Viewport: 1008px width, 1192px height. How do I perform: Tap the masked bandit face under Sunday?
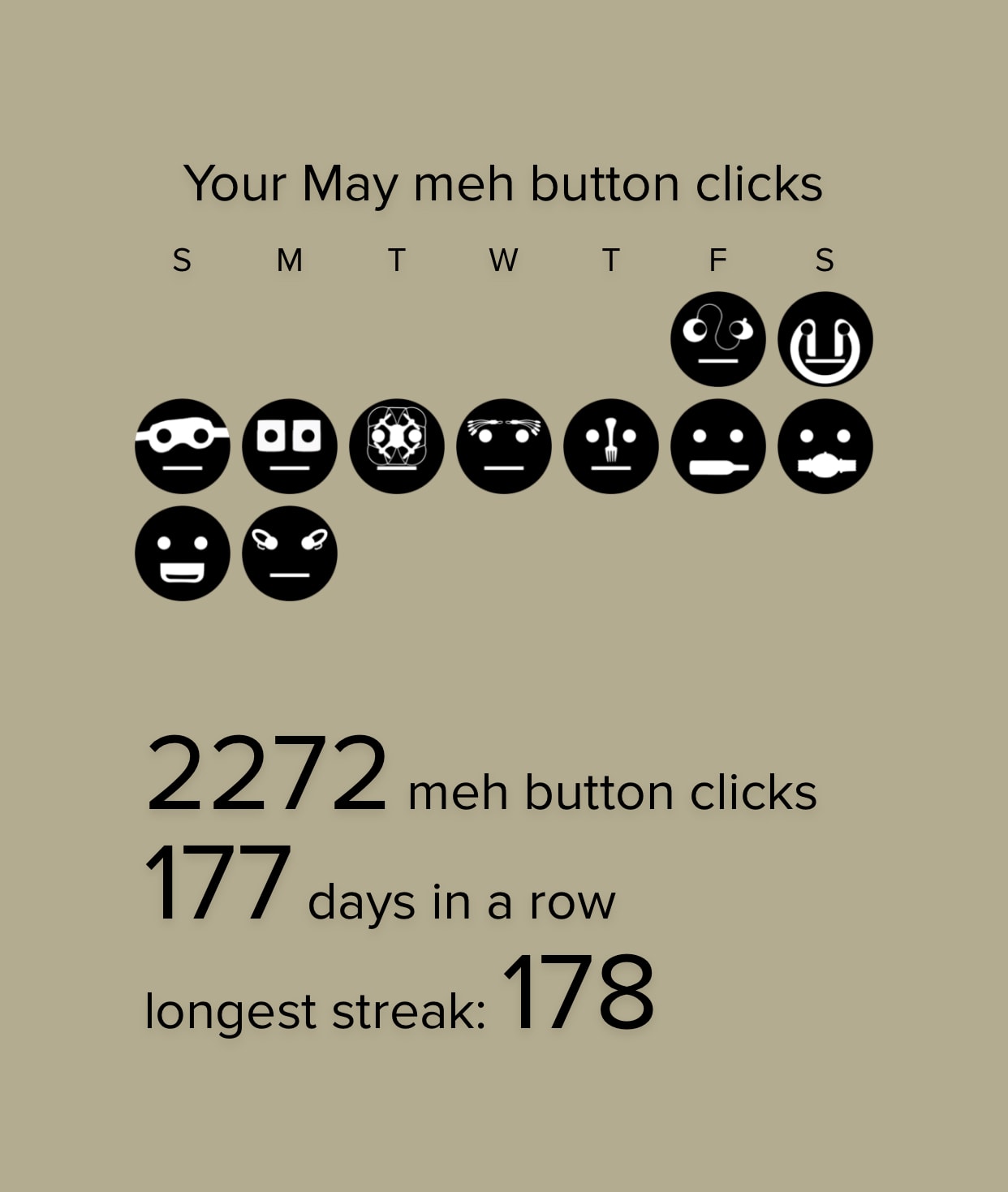click(x=183, y=446)
